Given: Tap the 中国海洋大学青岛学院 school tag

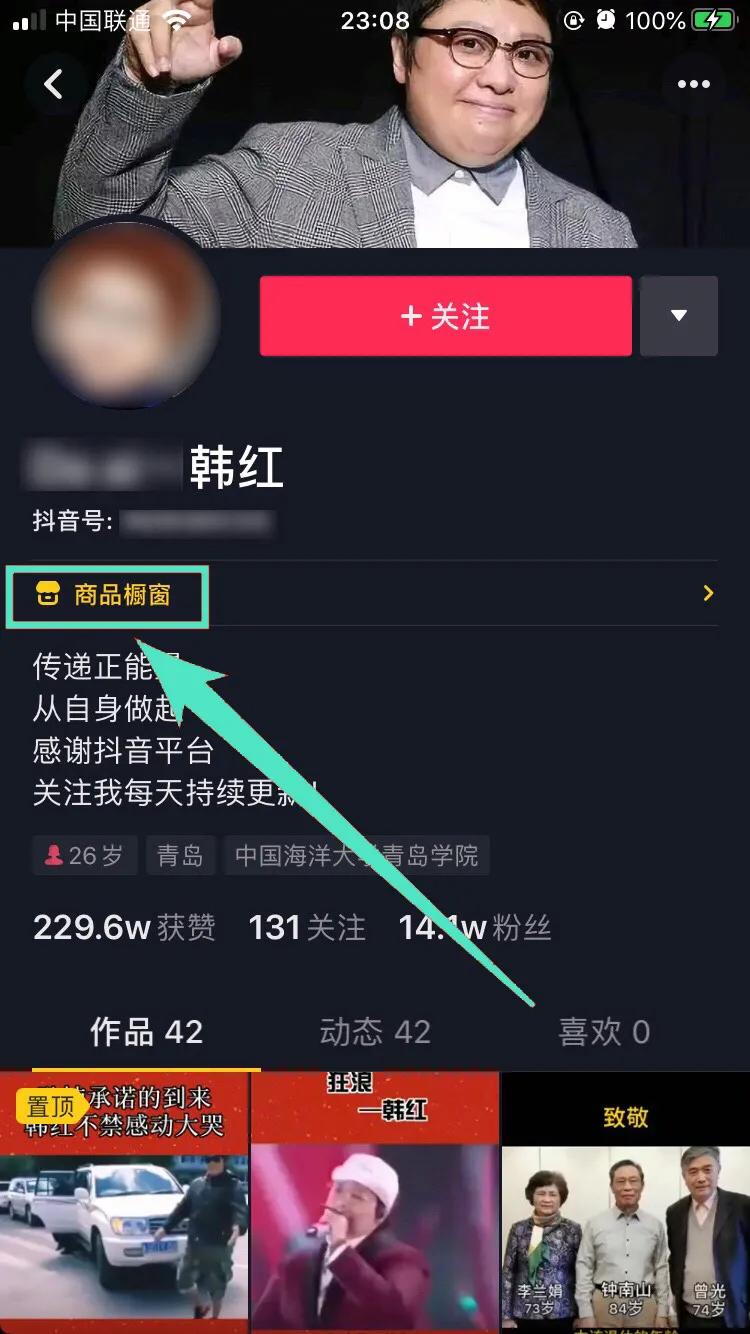Looking at the screenshot, I should coord(358,855).
